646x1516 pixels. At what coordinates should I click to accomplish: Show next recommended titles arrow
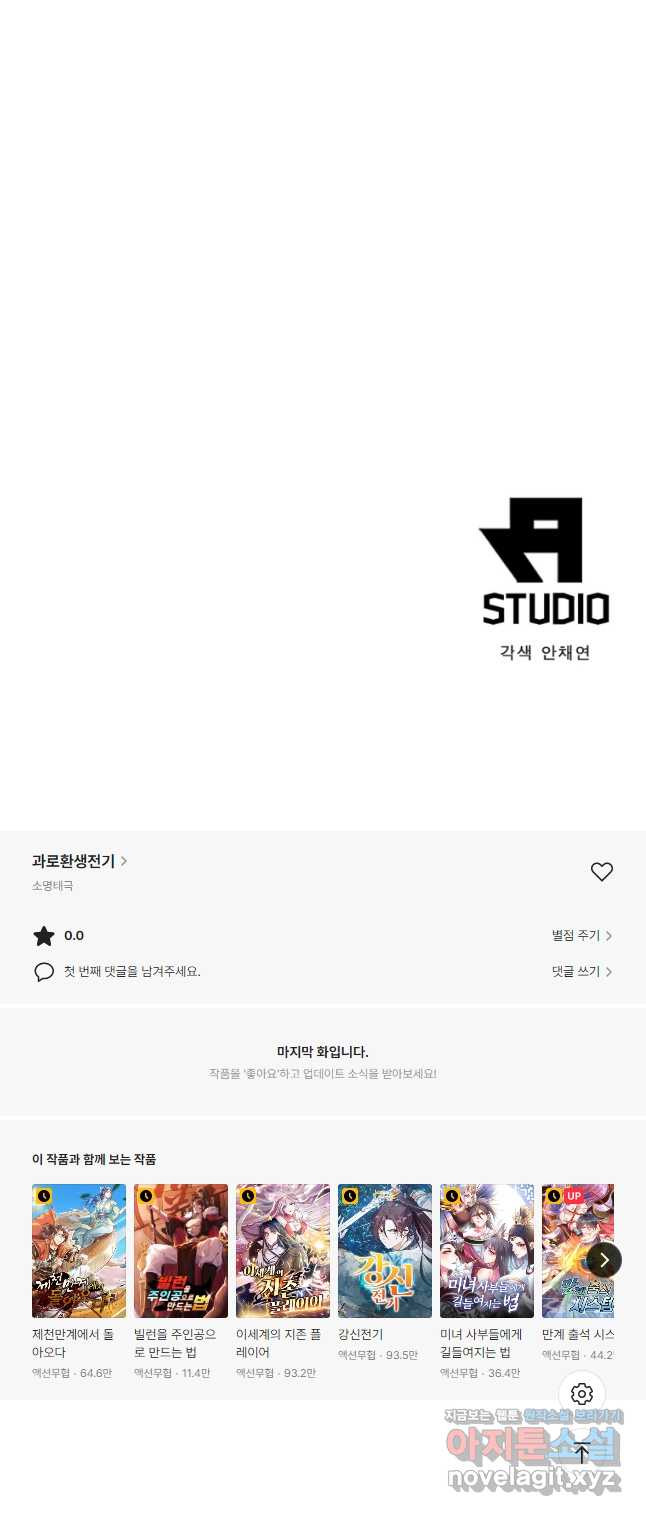point(604,1260)
